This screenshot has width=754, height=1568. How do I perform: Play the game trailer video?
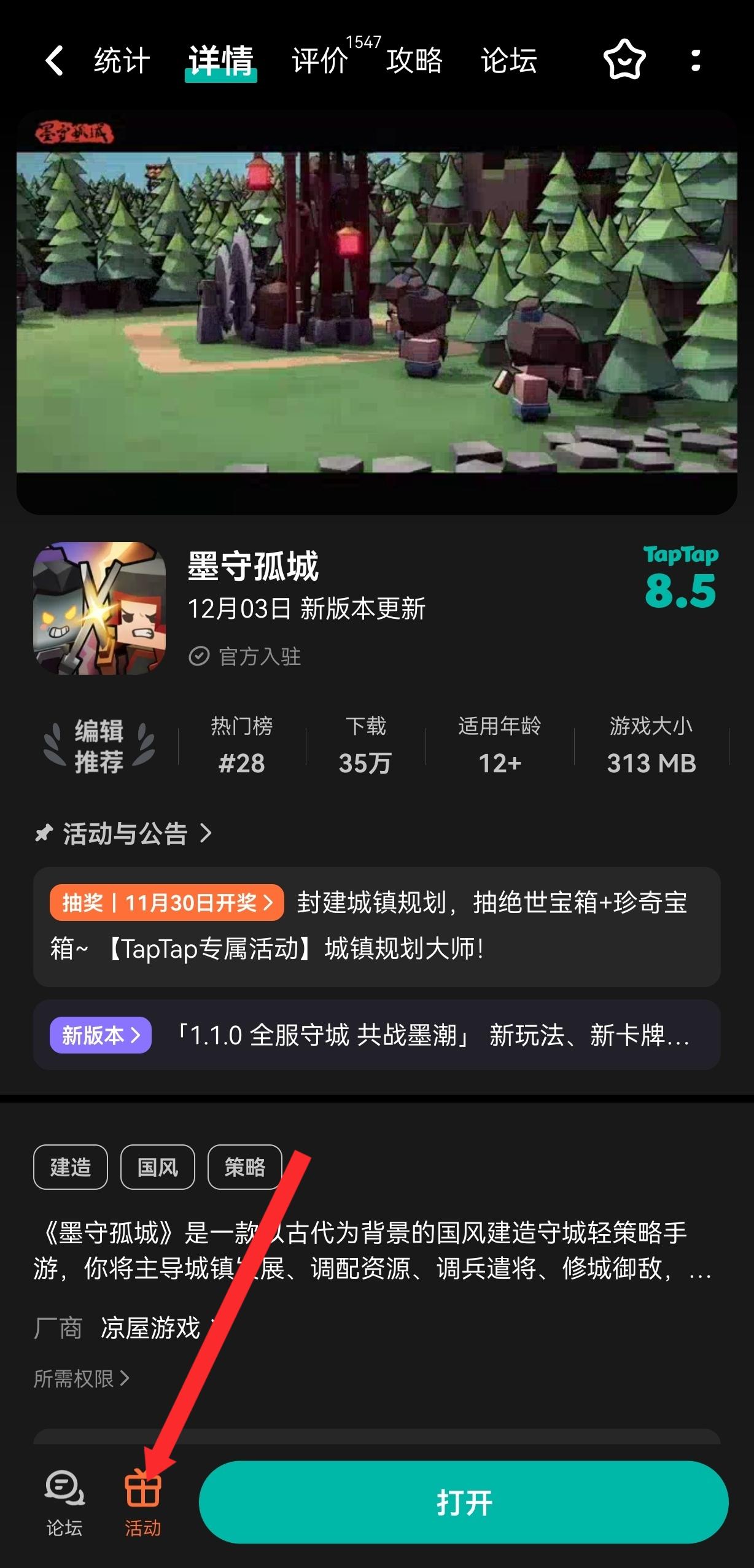376,312
